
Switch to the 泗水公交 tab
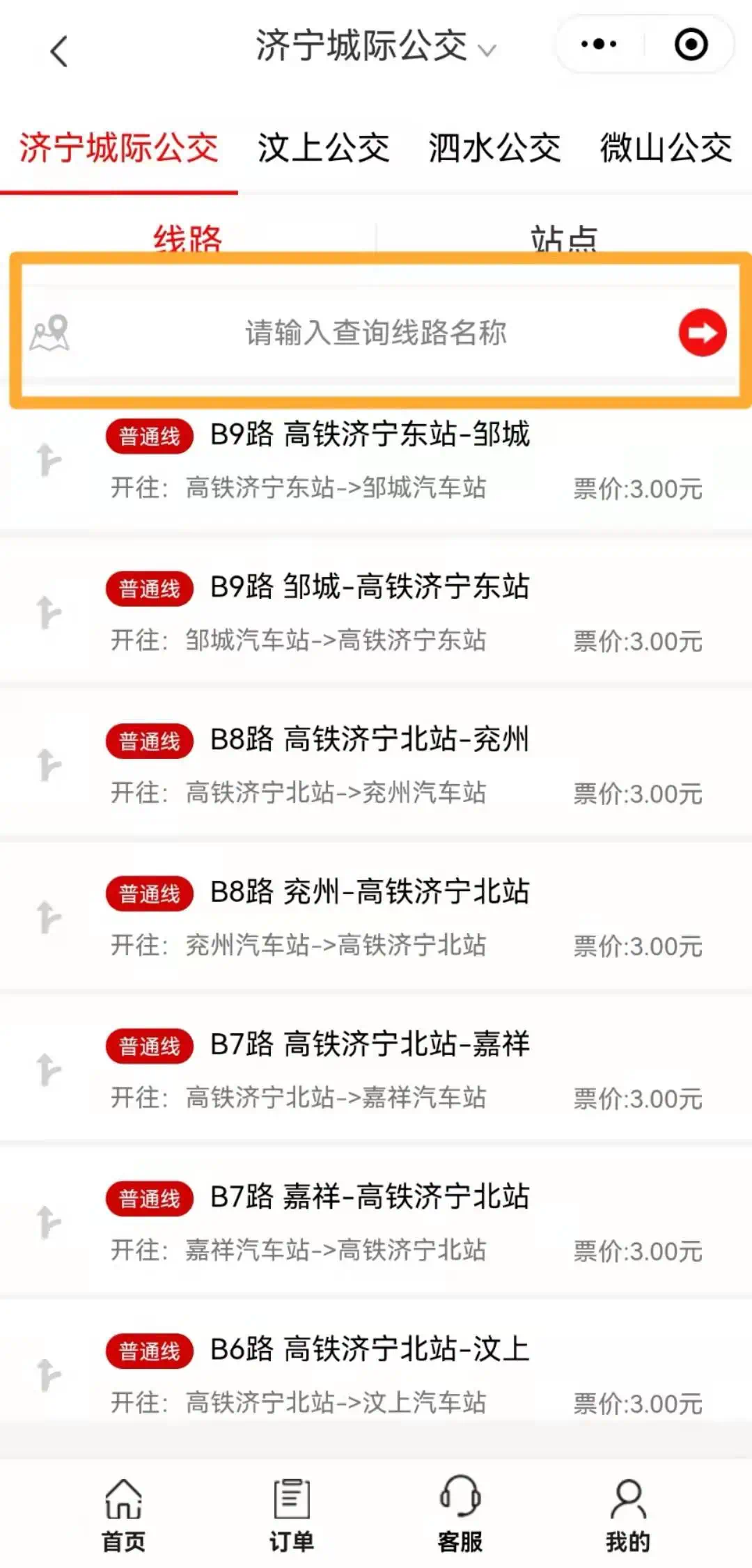[x=494, y=148]
